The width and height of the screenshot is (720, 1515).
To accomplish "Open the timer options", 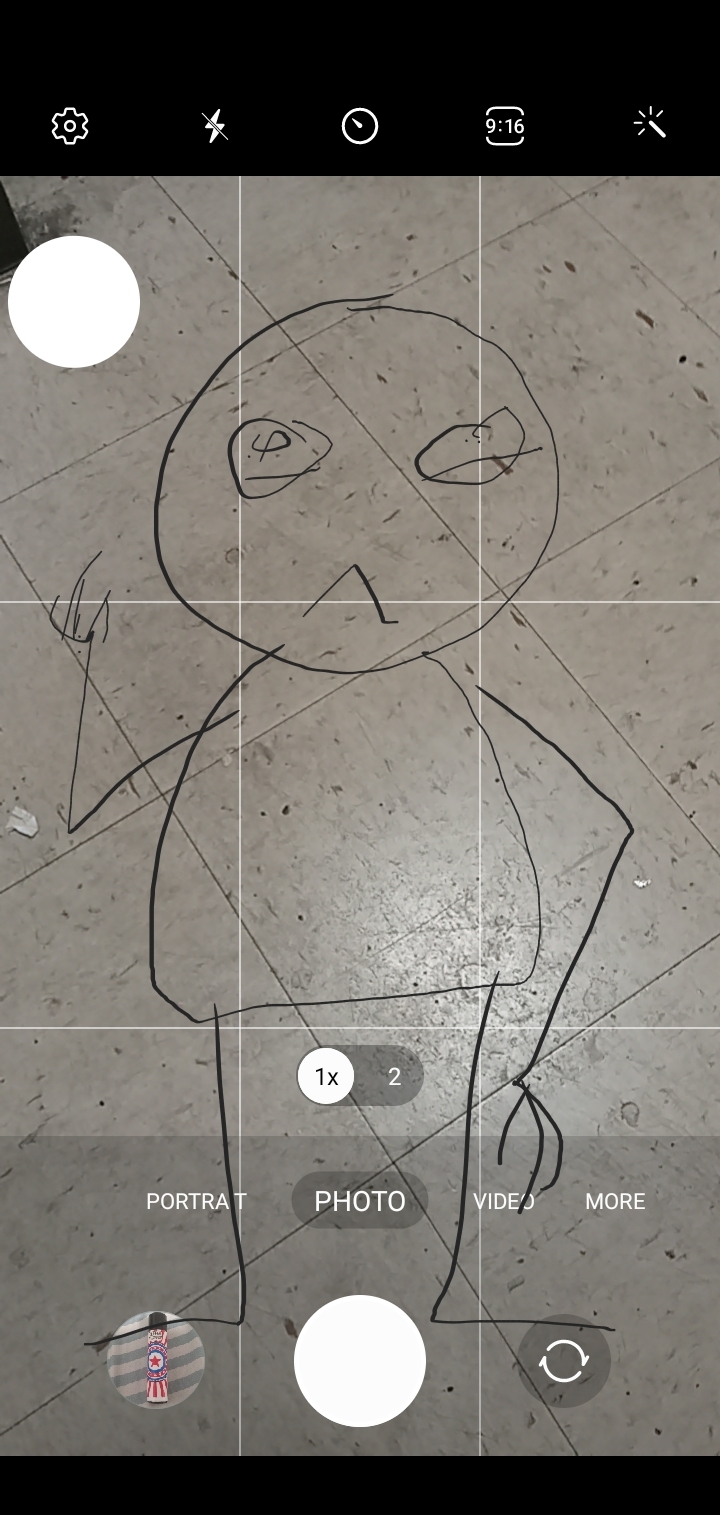I will pyautogui.click(x=360, y=126).
